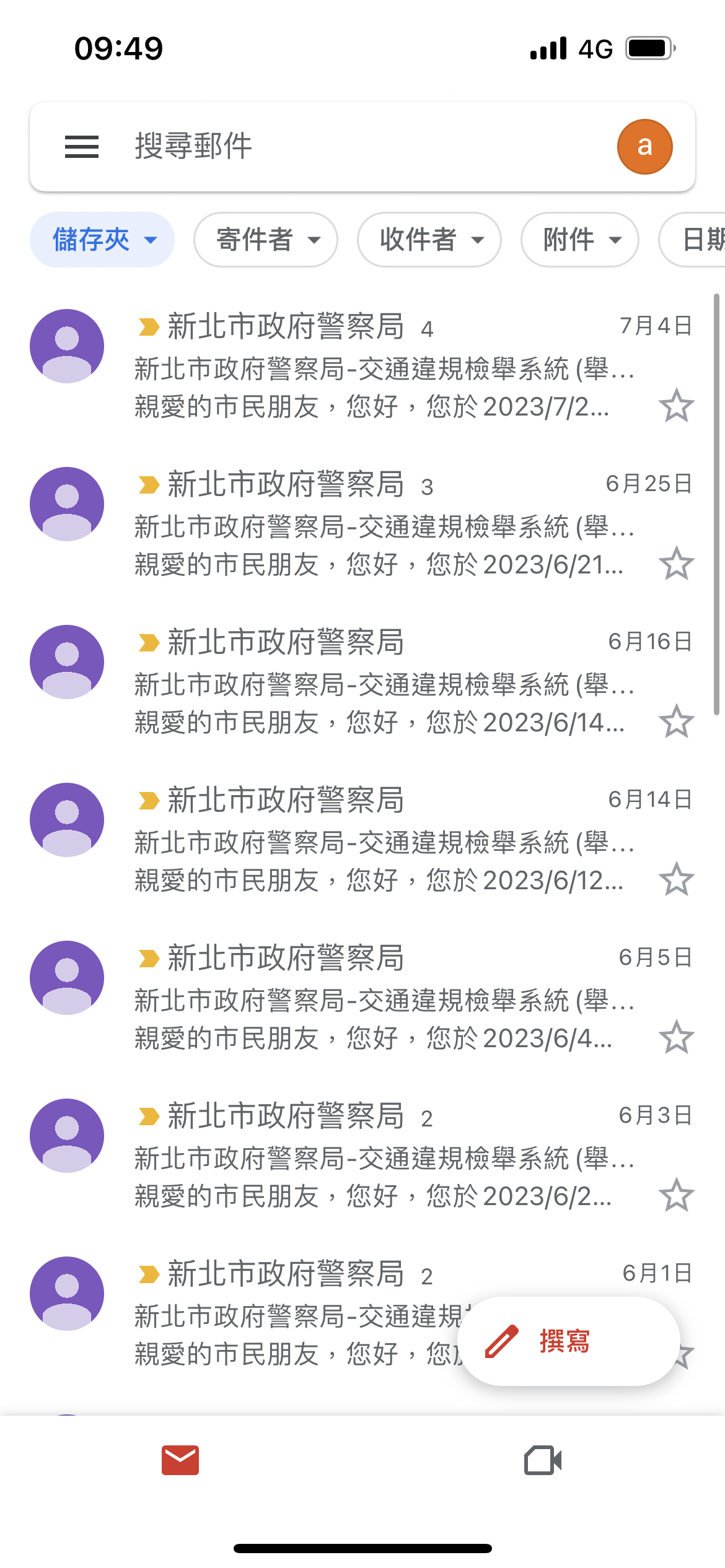Viewport: 725px width, 1568px height.
Task: Switch to the Mail tab
Action: [180, 1461]
